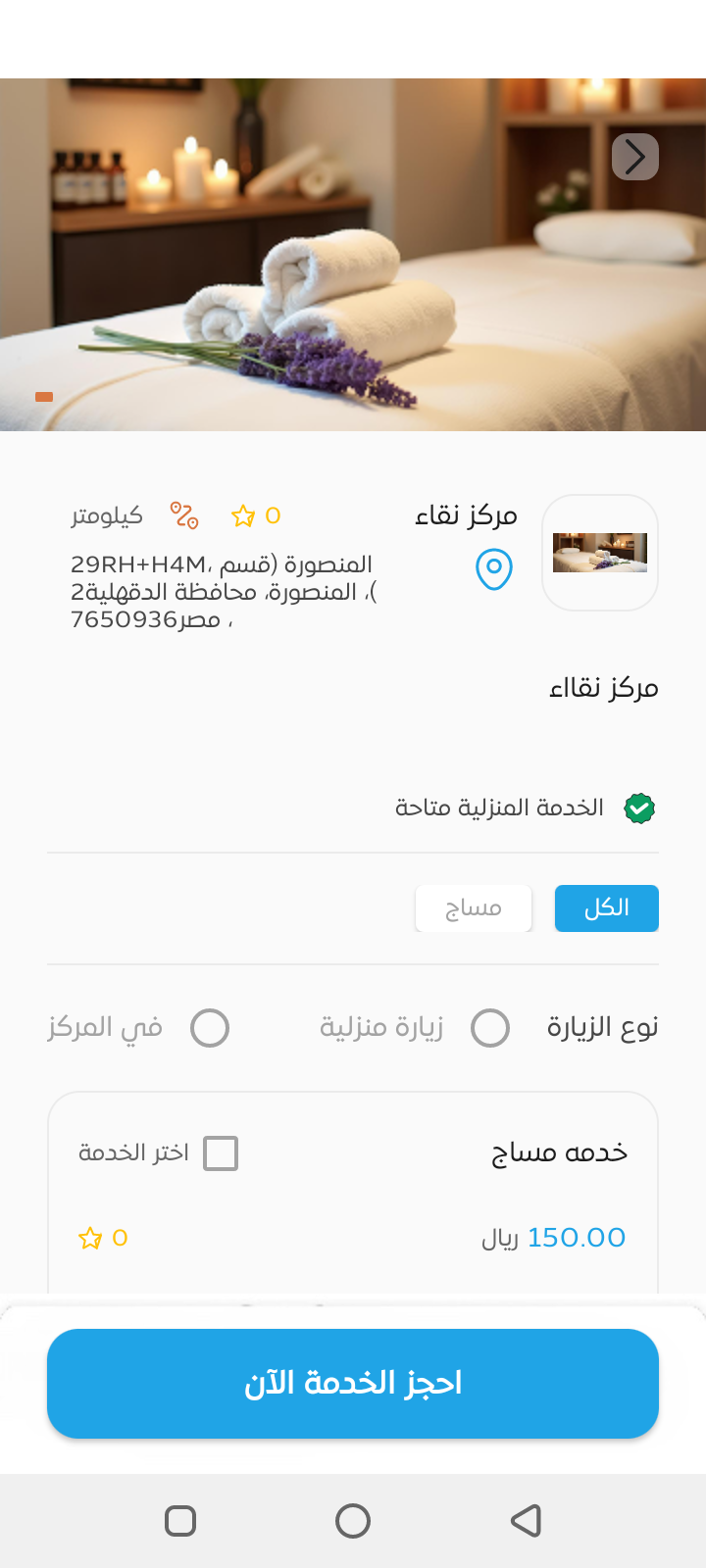This screenshot has width=706, height=1568.
Task: Check اختر الخدمة for the massage service
Action: click(221, 1153)
